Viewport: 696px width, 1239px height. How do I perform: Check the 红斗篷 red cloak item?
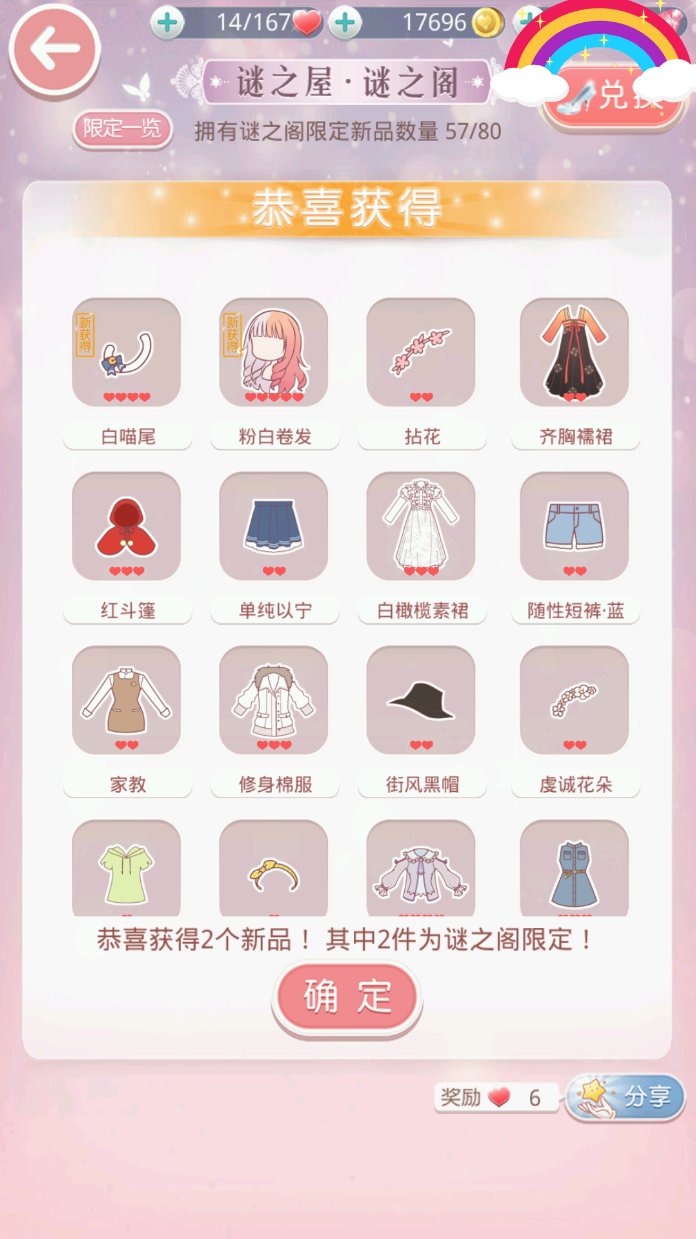pyautogui.click(x=127, y=526)
